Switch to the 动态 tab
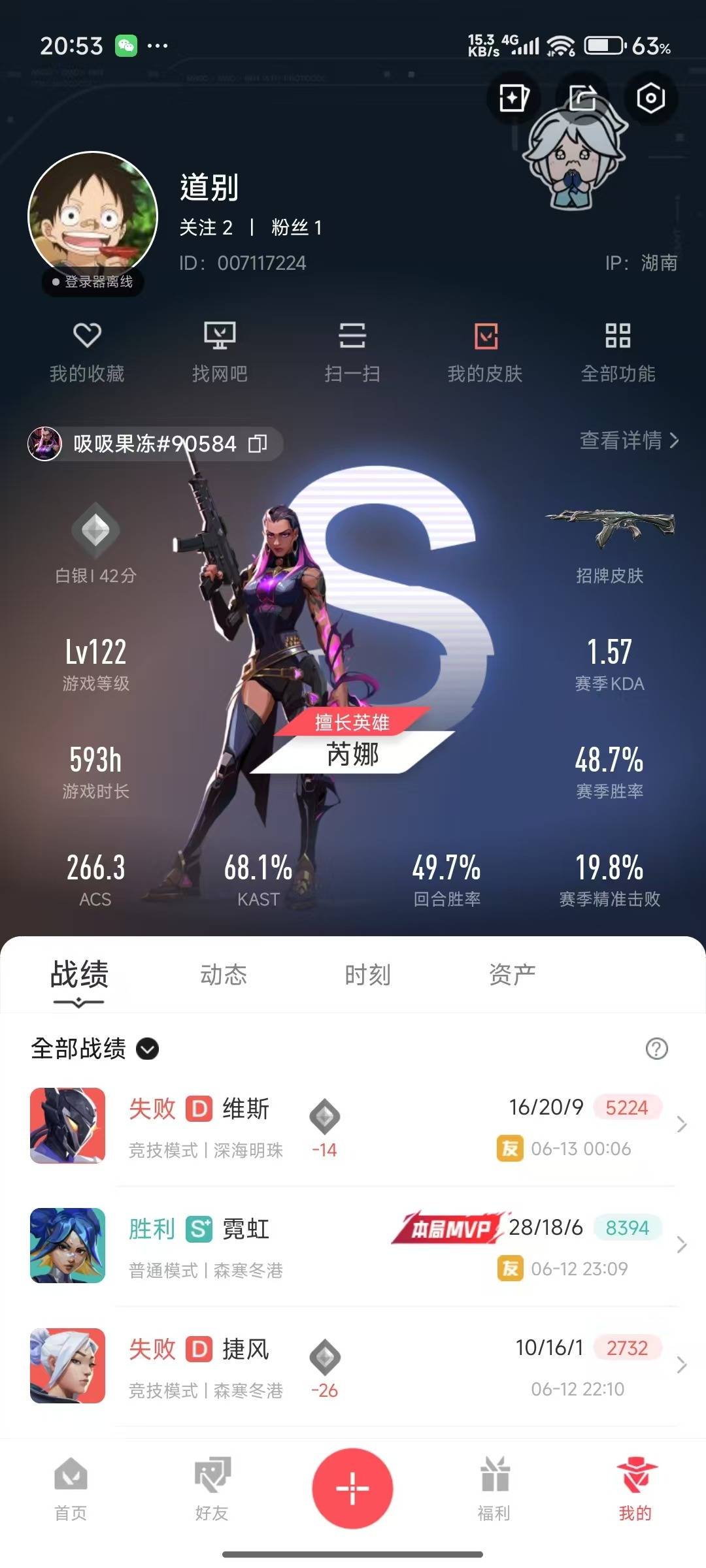This screenshot has width=706, height=1568. coord(224,975)
